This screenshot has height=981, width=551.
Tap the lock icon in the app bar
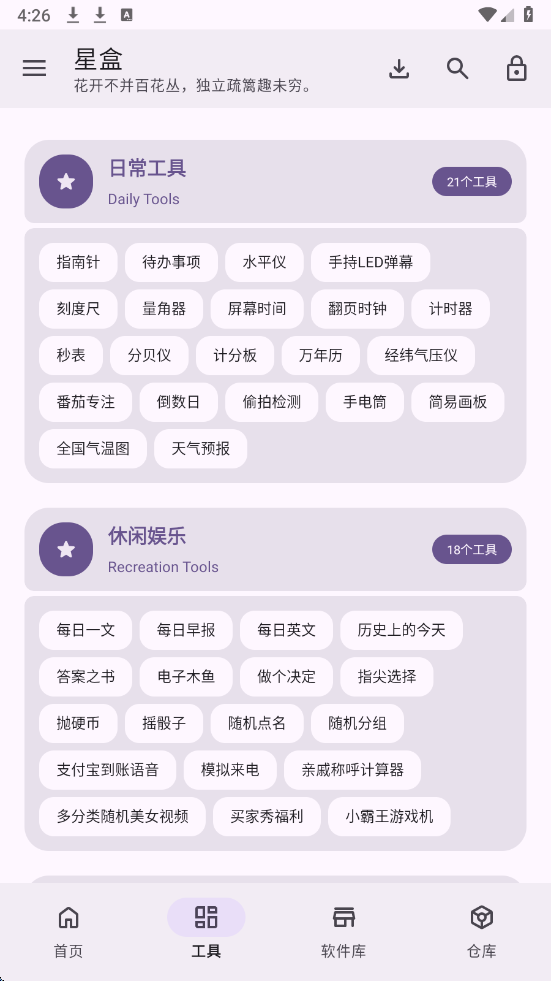(x=517, y=69)
